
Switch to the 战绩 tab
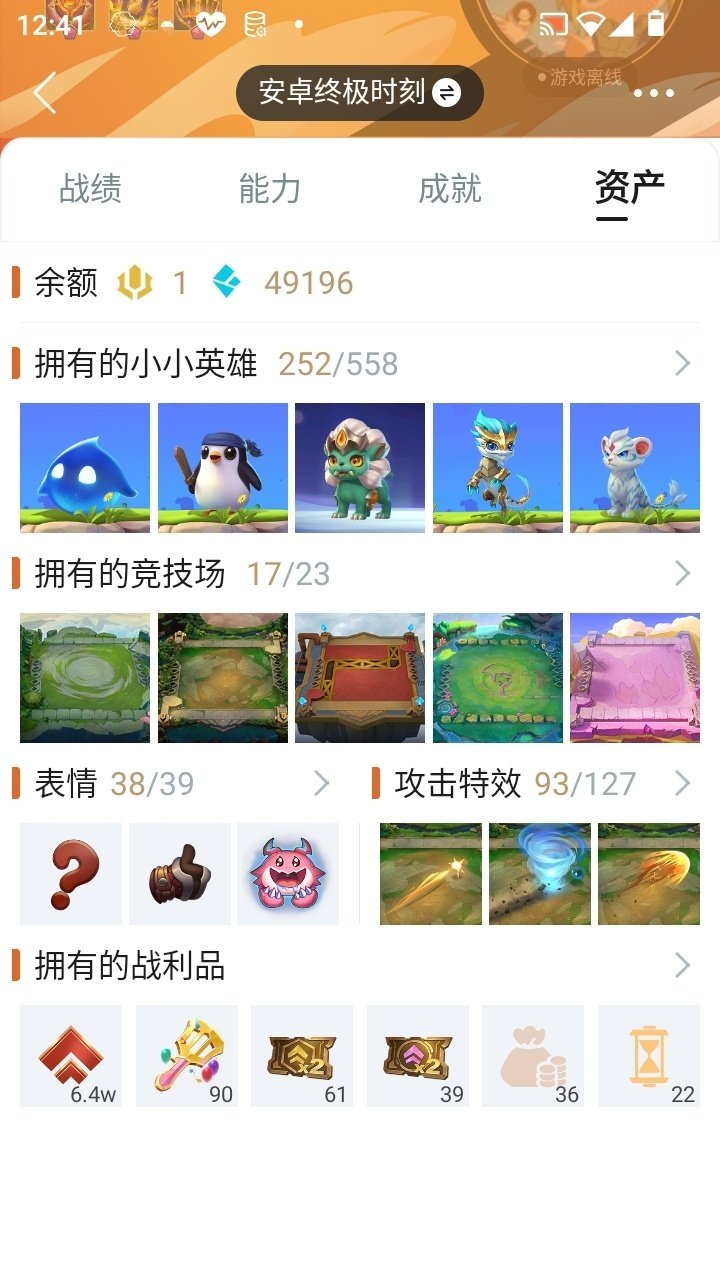coord(91,189)
